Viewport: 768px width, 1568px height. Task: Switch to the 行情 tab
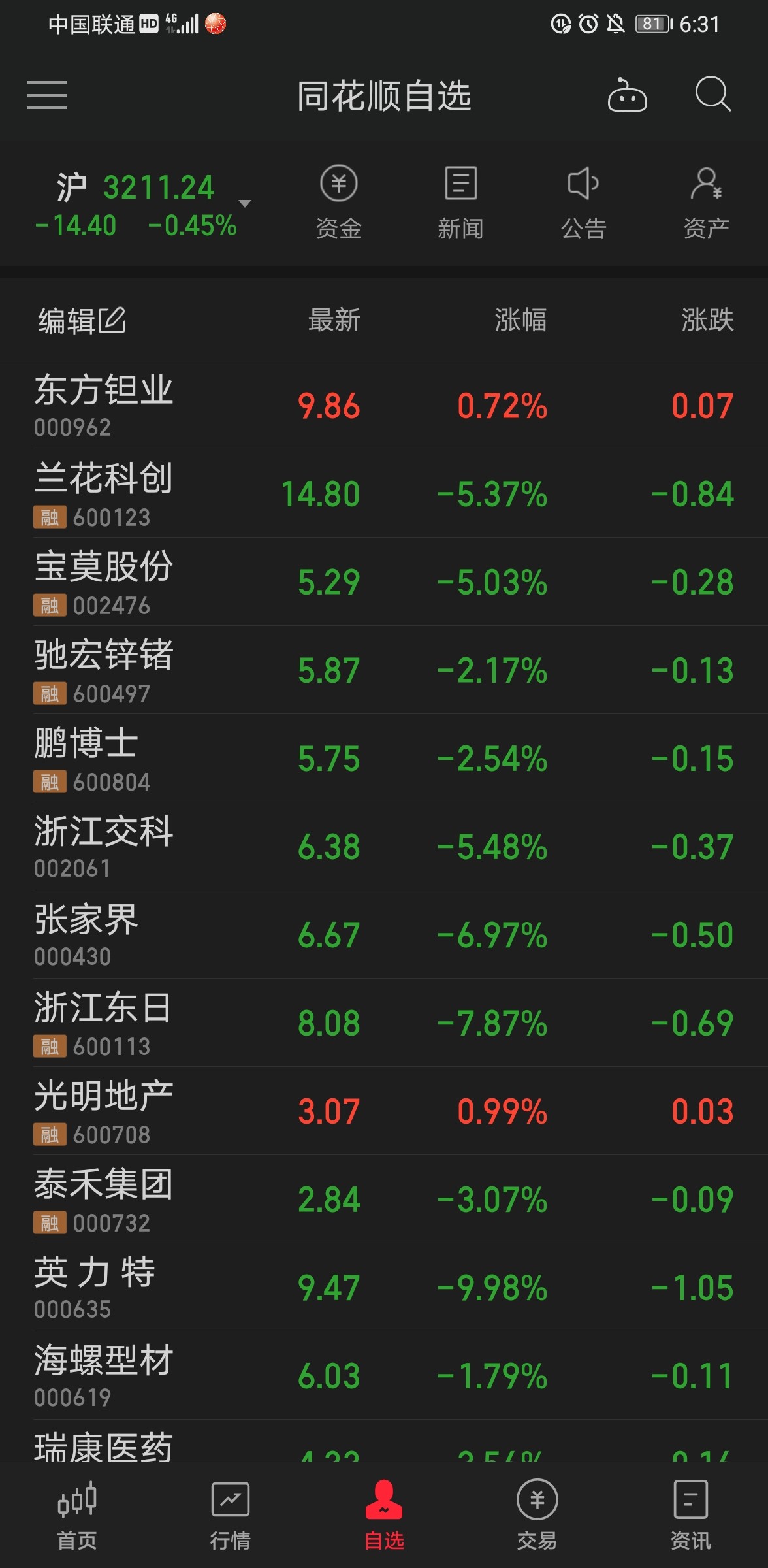(x=230, y=1515)
